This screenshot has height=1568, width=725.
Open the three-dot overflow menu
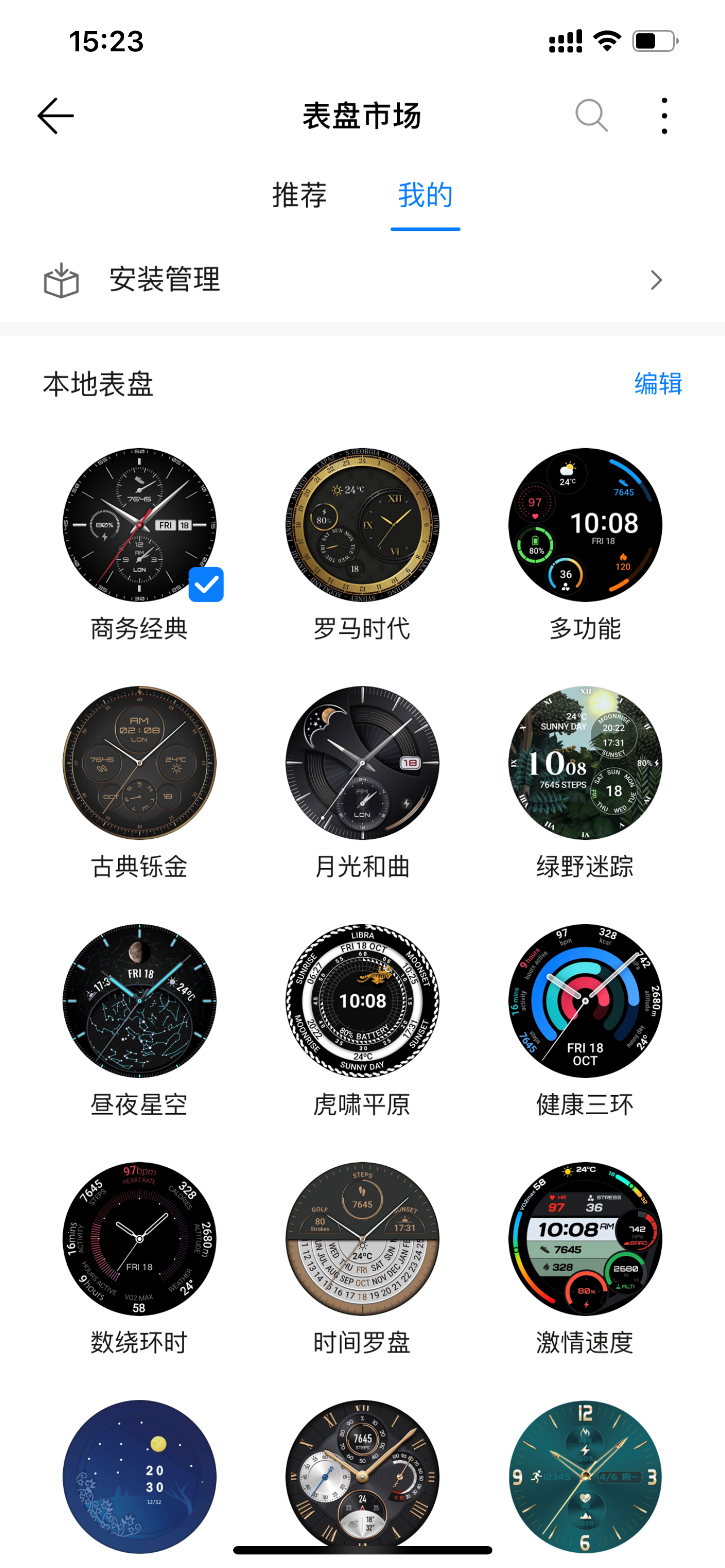coord(664,116)
